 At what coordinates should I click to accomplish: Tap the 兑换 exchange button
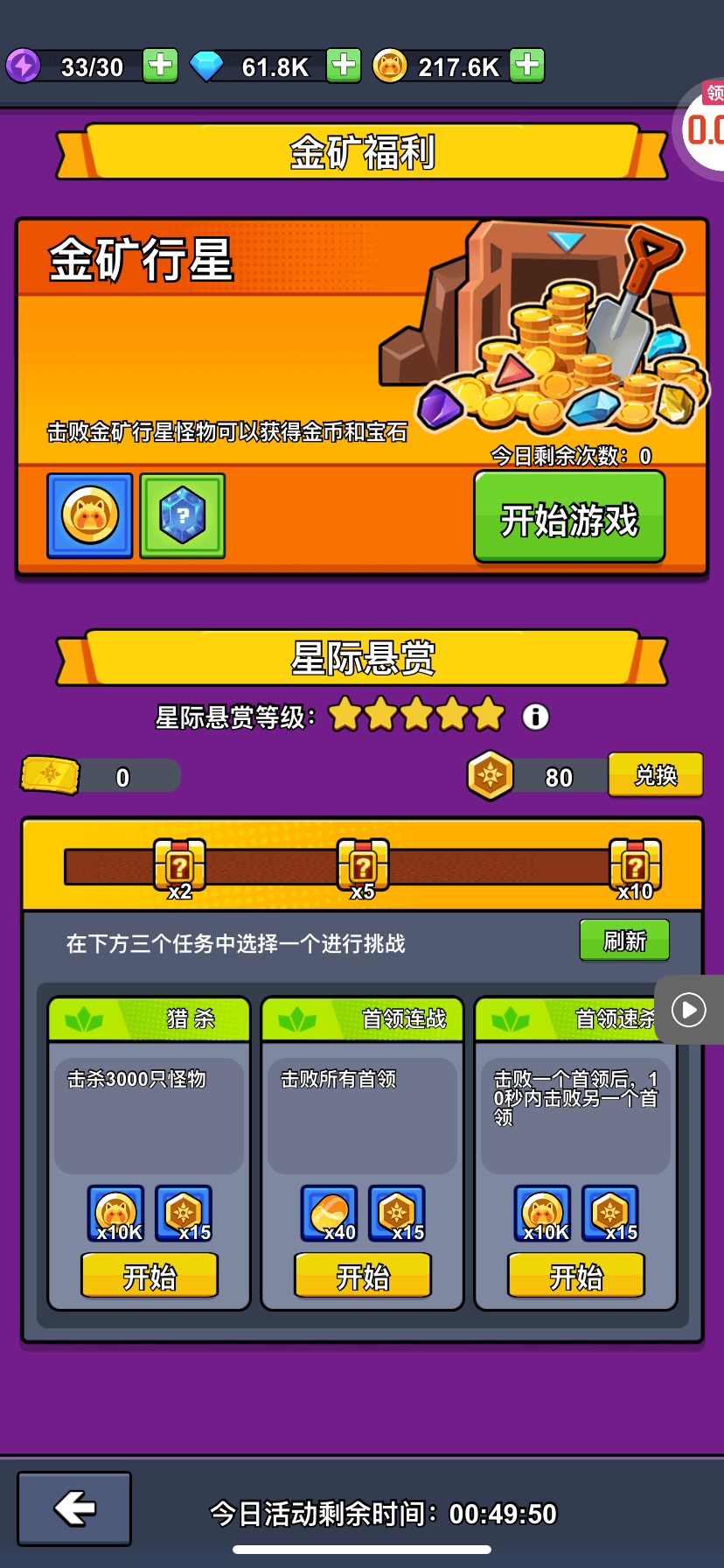point(656,775)
